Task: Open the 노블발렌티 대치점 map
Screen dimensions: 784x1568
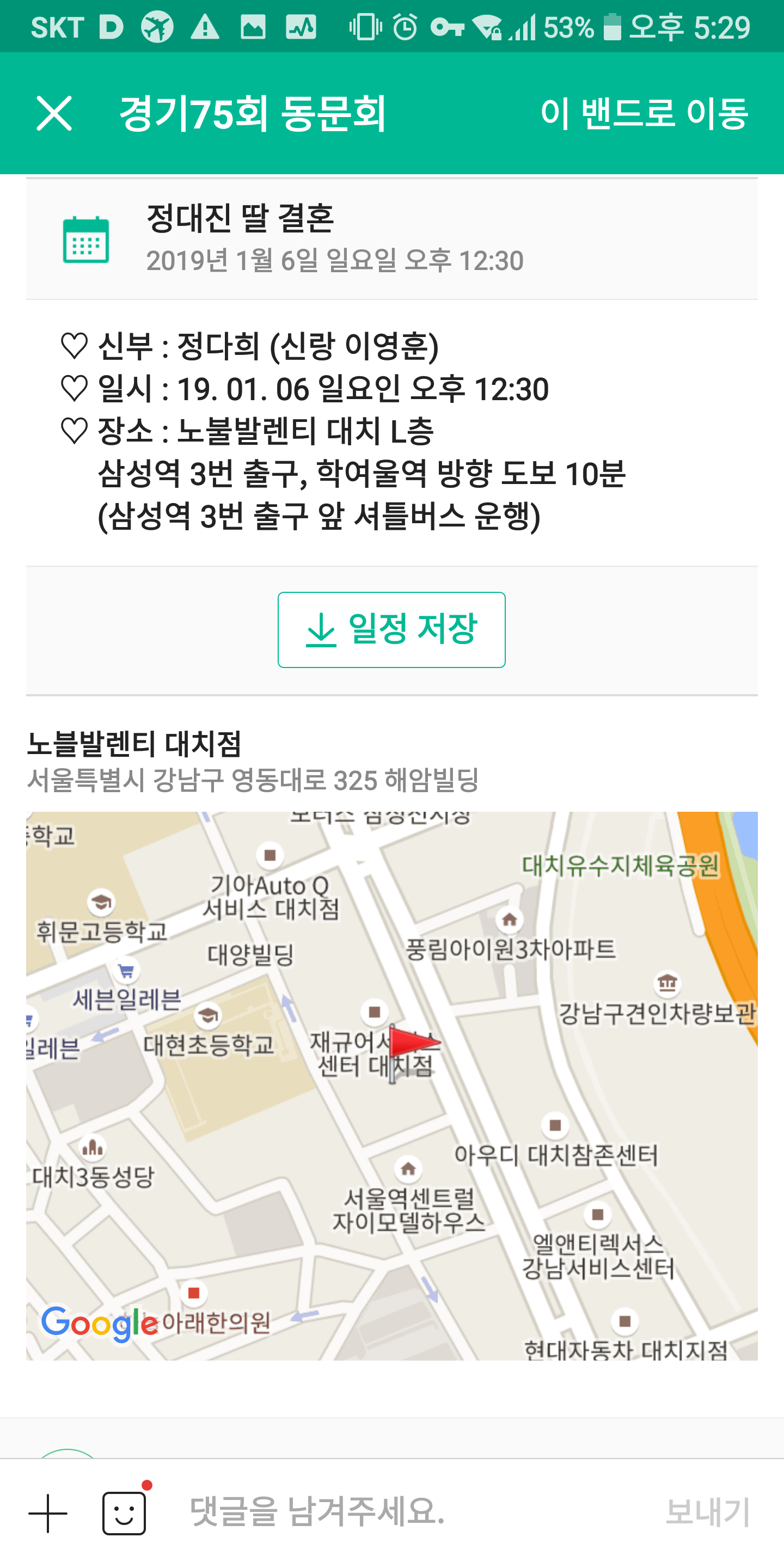Action: (x=391, y=1085)
